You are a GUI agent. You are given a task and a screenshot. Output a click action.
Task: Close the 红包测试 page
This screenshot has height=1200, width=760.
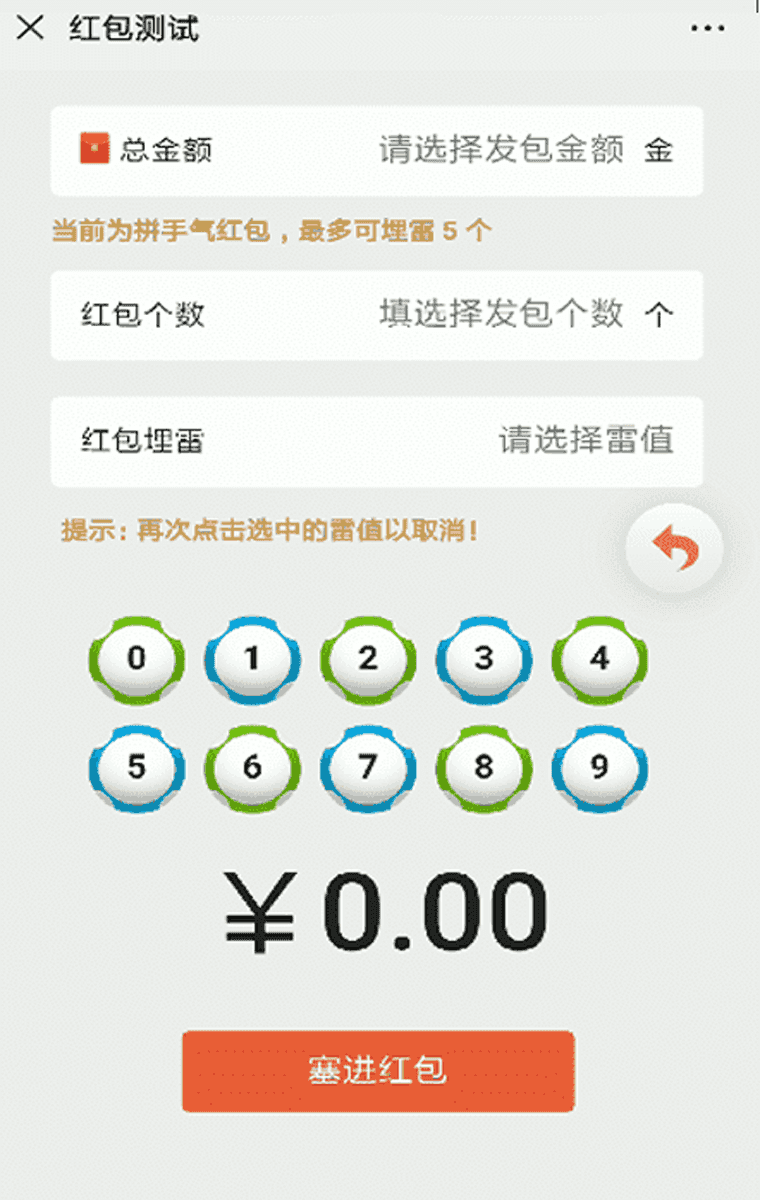pos(30,27)
